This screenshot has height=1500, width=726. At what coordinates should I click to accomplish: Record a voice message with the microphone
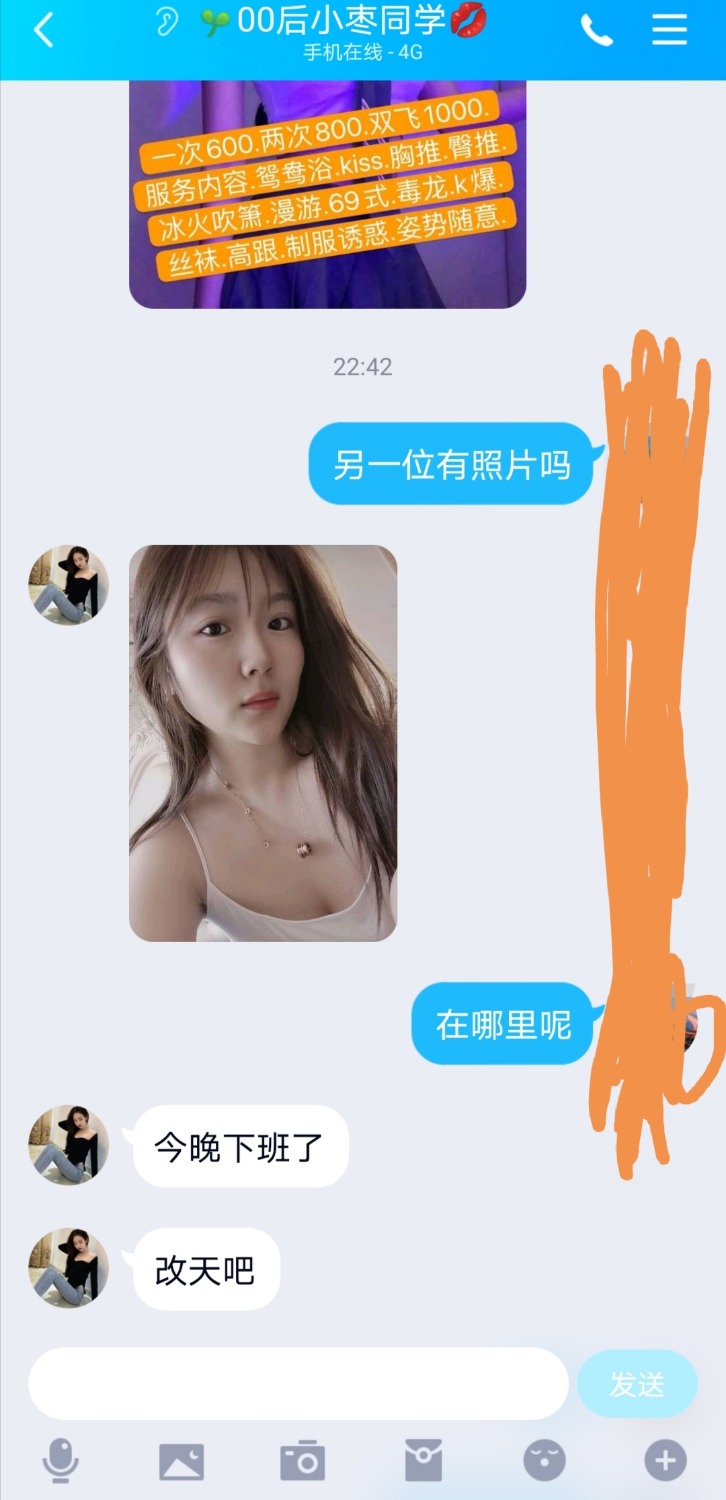point(60,1461)
